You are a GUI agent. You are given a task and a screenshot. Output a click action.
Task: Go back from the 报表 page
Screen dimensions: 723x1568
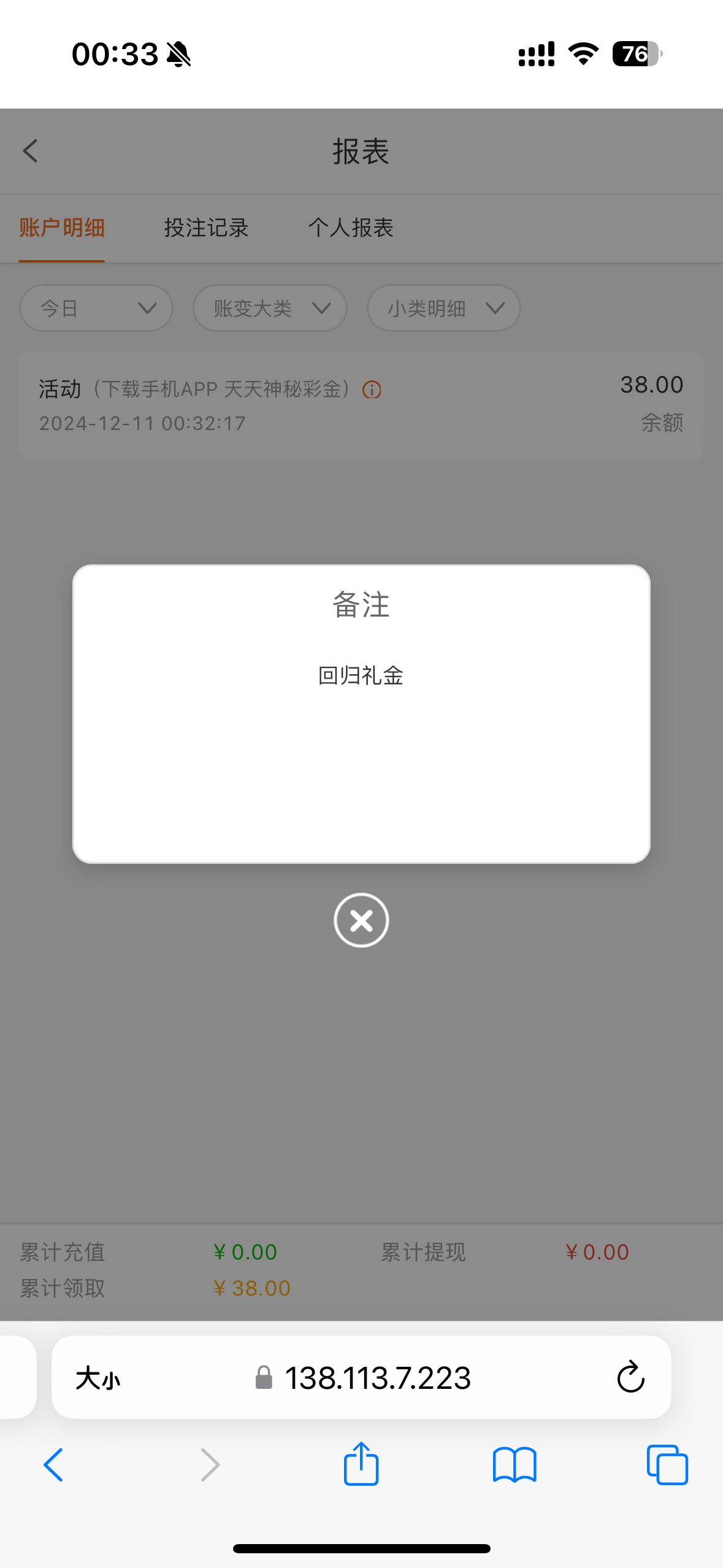coord(30,151)
